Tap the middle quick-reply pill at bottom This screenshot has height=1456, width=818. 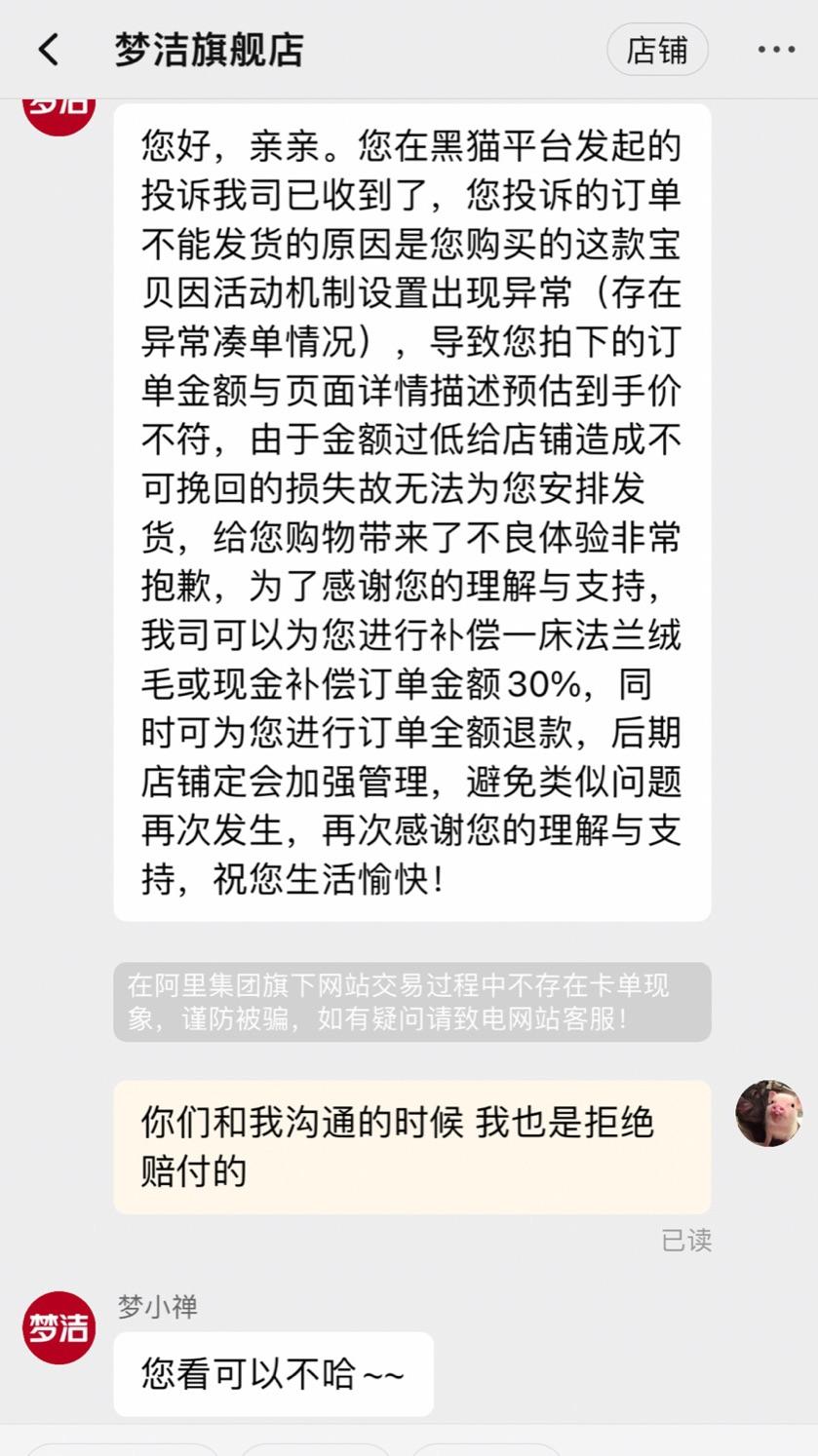click(x=314, y=1450)
